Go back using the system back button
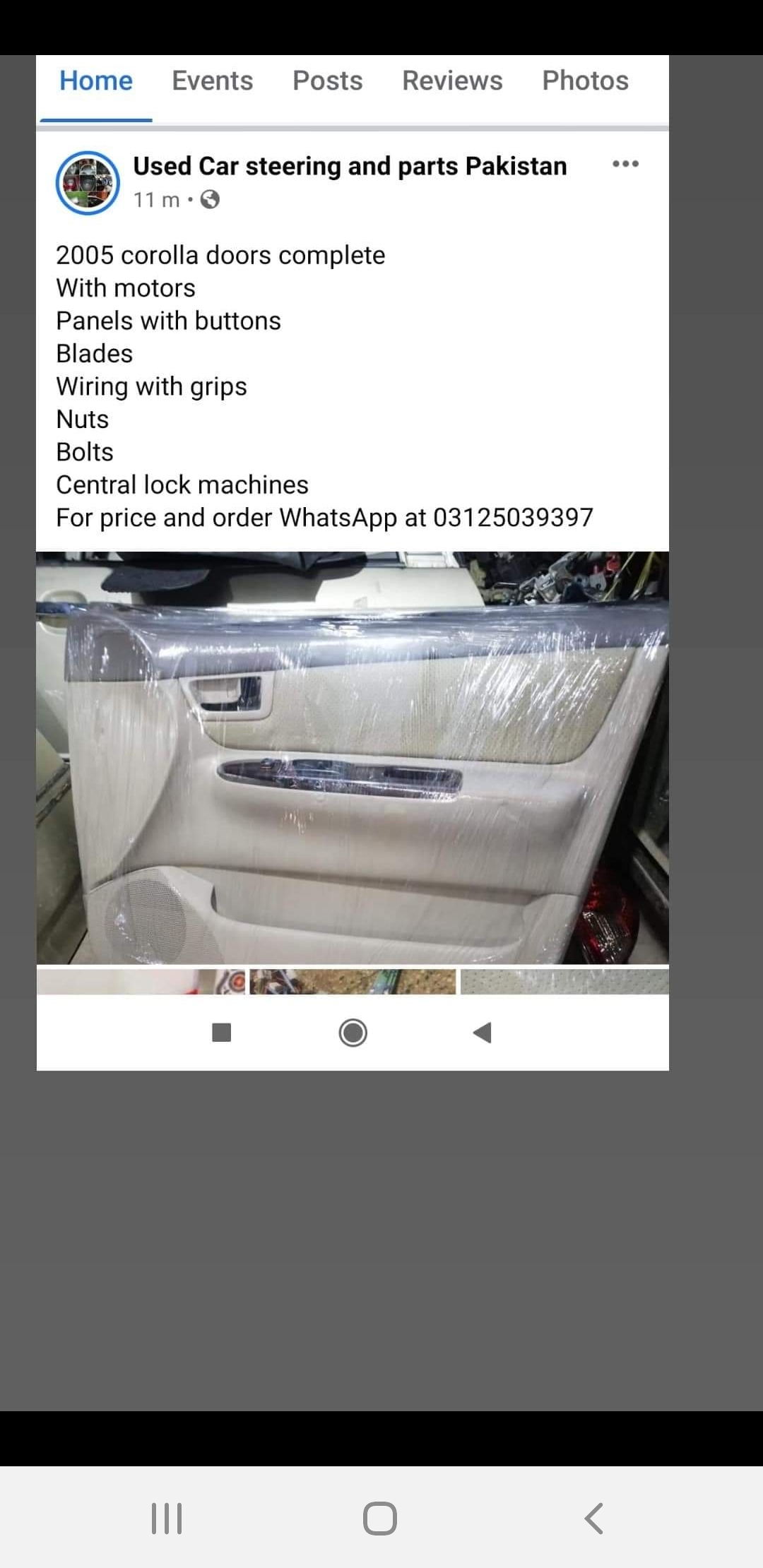The width and height of the screenshot is (763, 1568). click(x=594, y=1518)
